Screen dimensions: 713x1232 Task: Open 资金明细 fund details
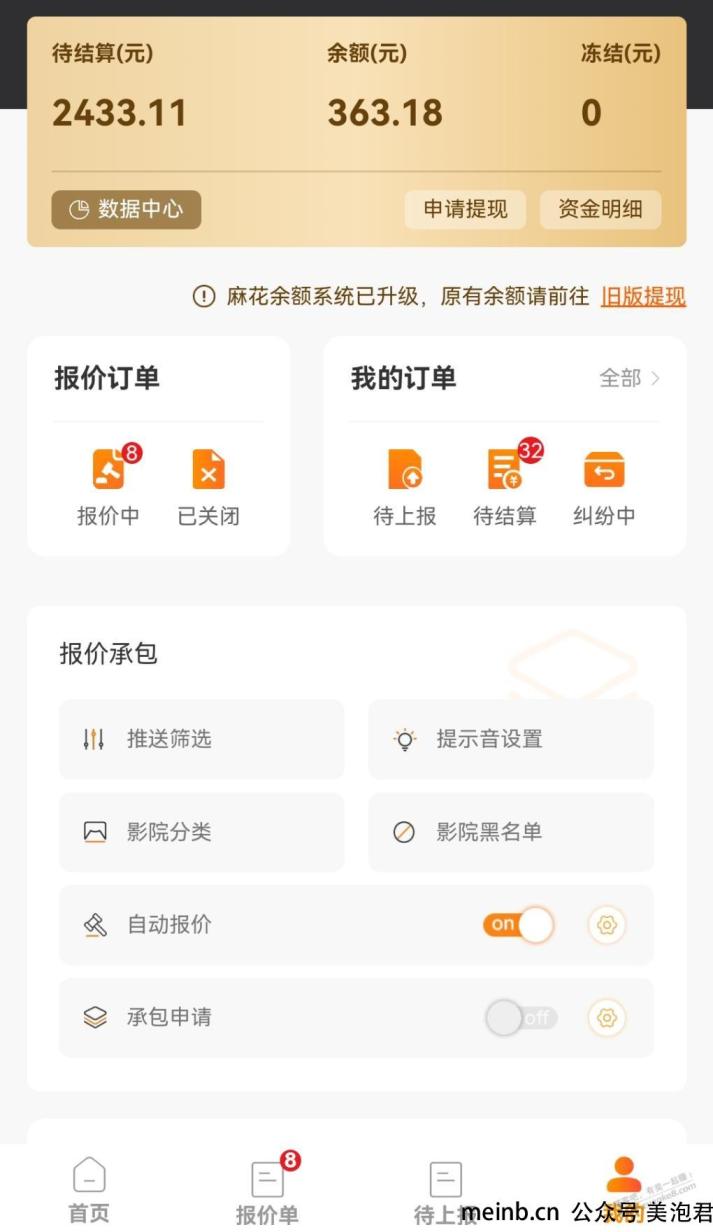[600, 210]
